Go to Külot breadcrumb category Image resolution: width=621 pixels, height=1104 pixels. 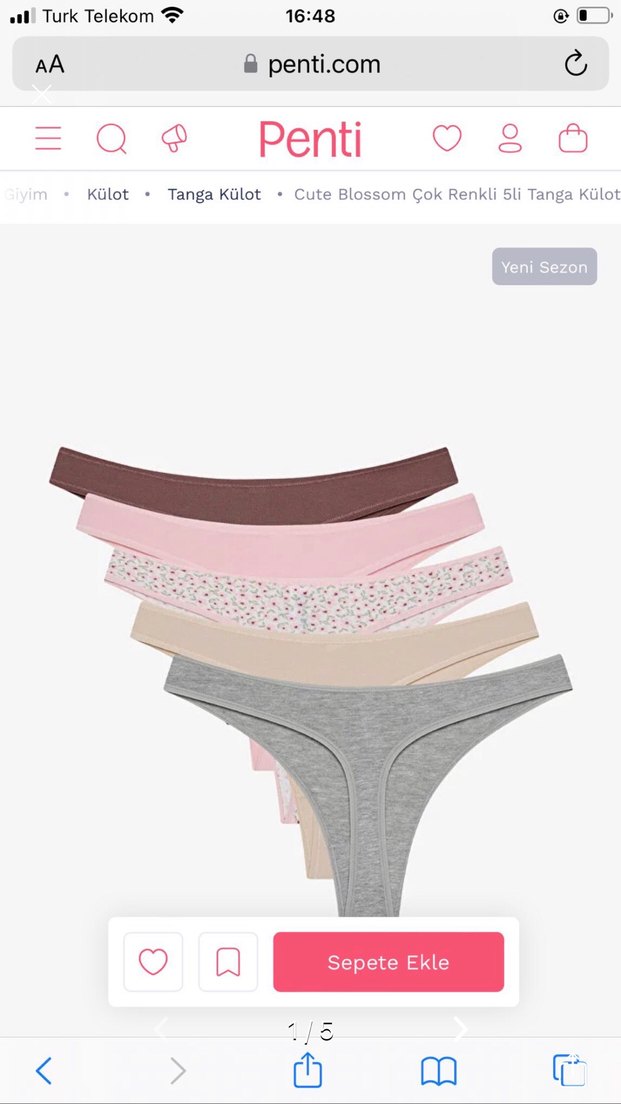coord(107,194)
